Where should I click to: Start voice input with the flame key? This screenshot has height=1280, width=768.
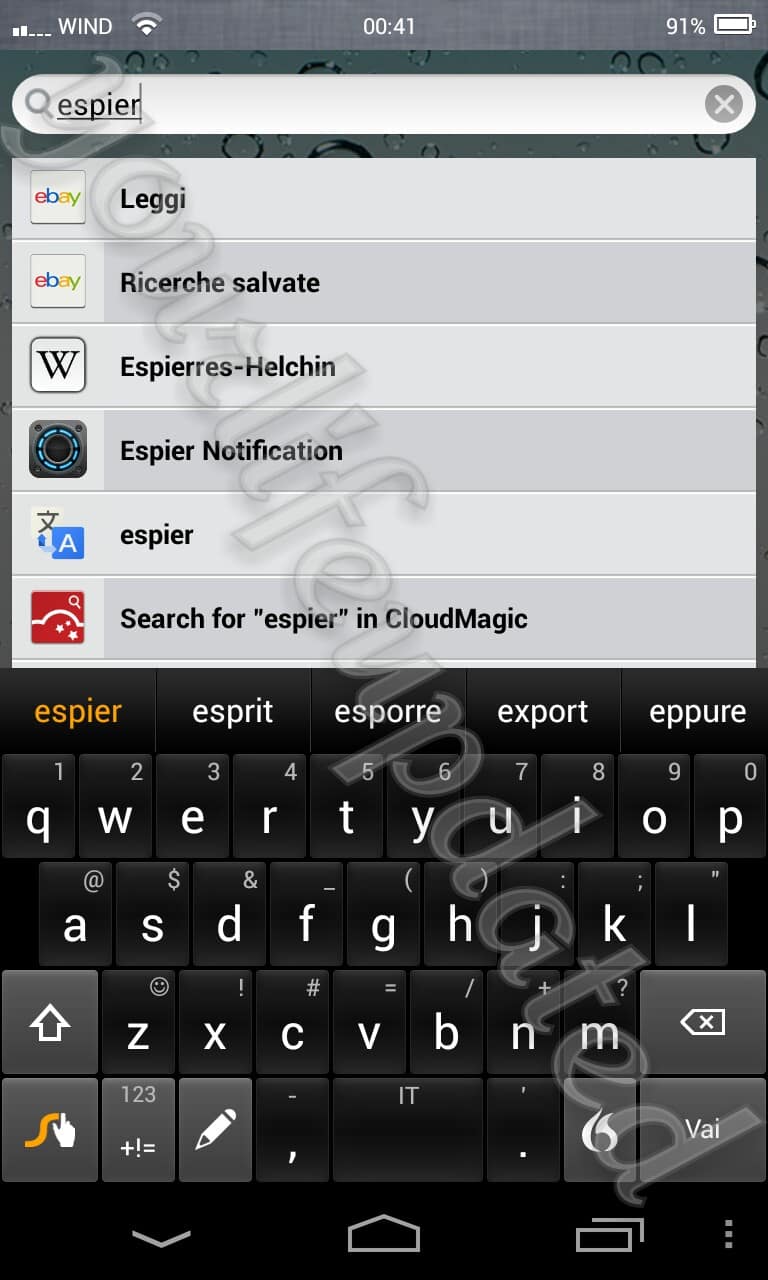tap(600, 1129)
